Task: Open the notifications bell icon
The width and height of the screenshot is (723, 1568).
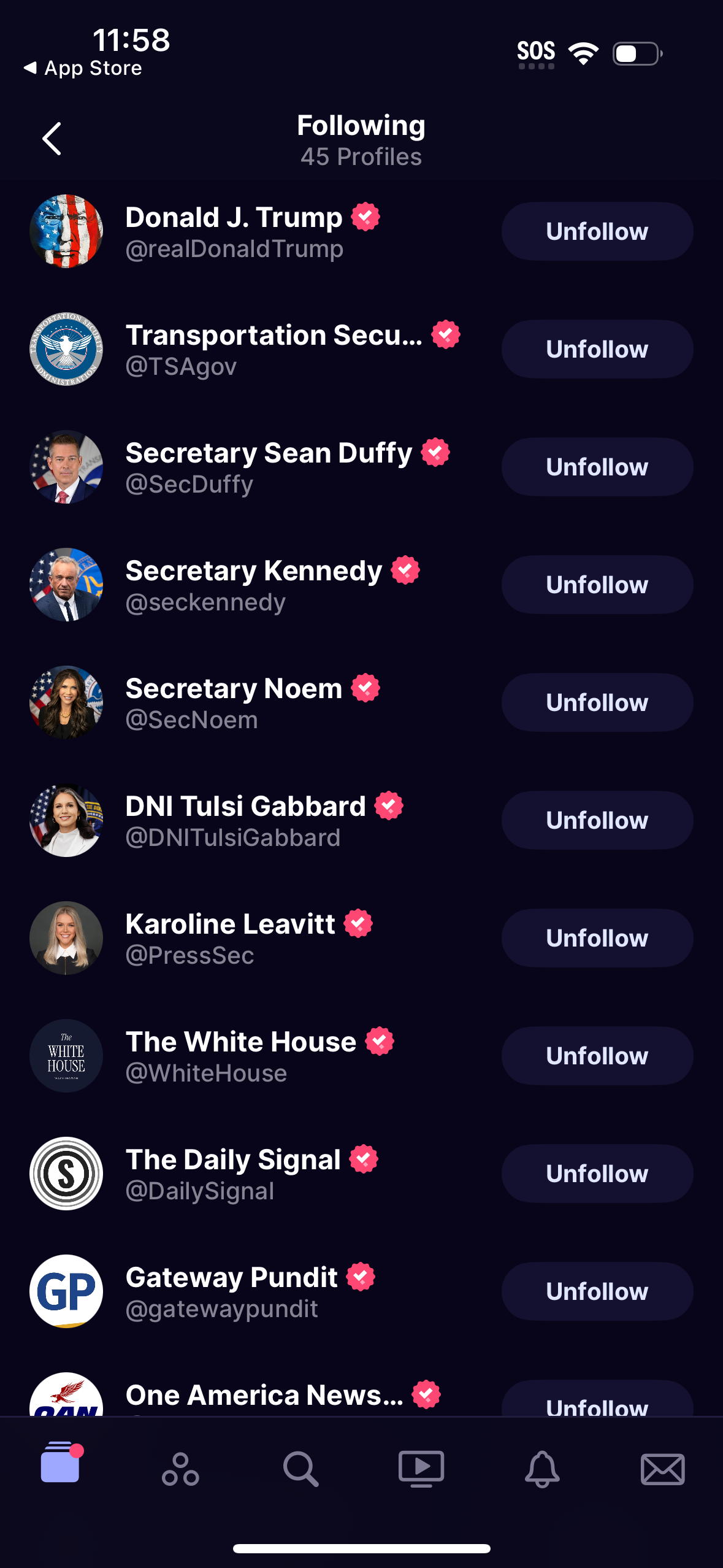Action: click(542, 1469)
